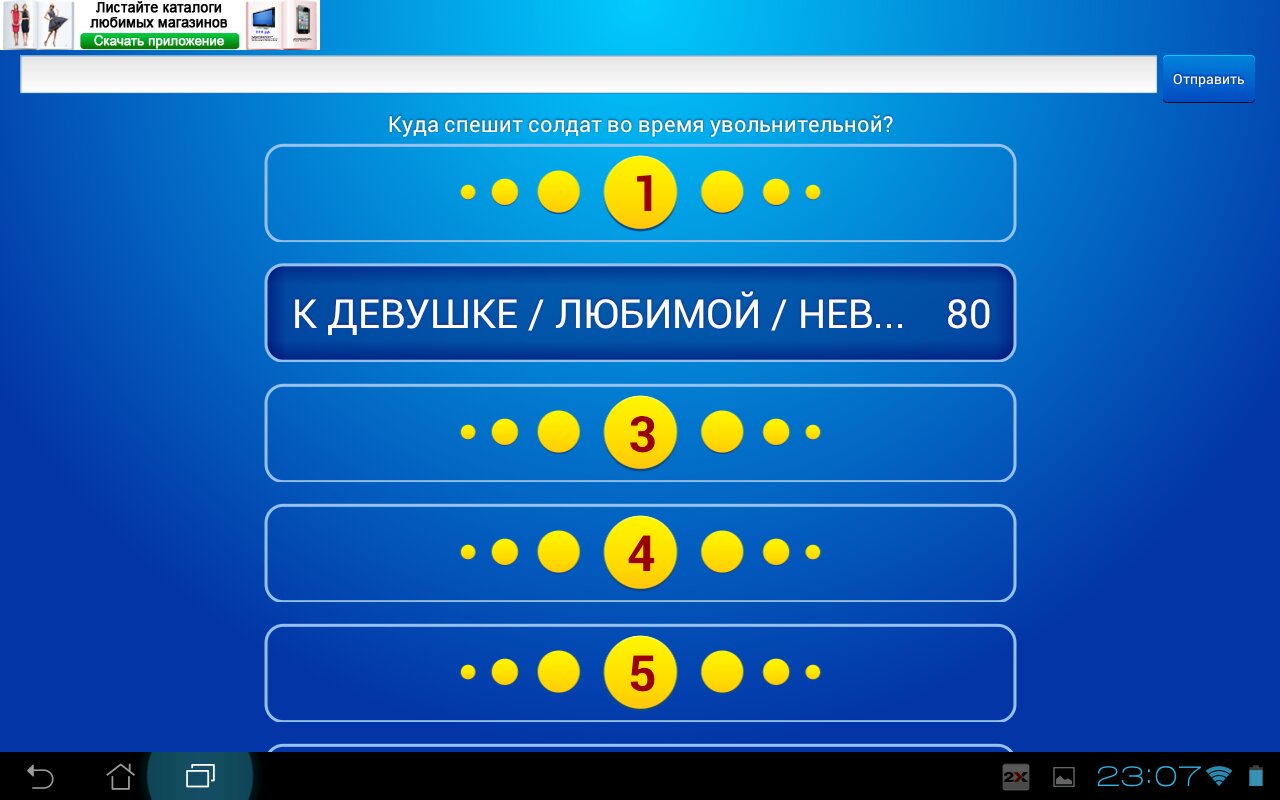The image size is (1280, 800).
Task: Open the catalog app ad banner
Action: [160, 25]
